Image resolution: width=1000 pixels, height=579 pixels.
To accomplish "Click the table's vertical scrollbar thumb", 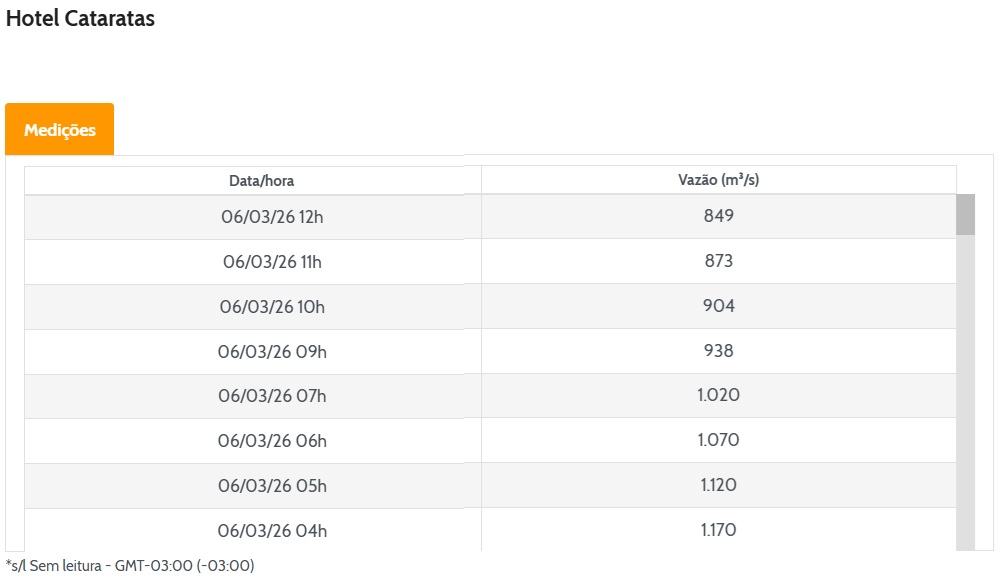I will click(x=965, y=214).
